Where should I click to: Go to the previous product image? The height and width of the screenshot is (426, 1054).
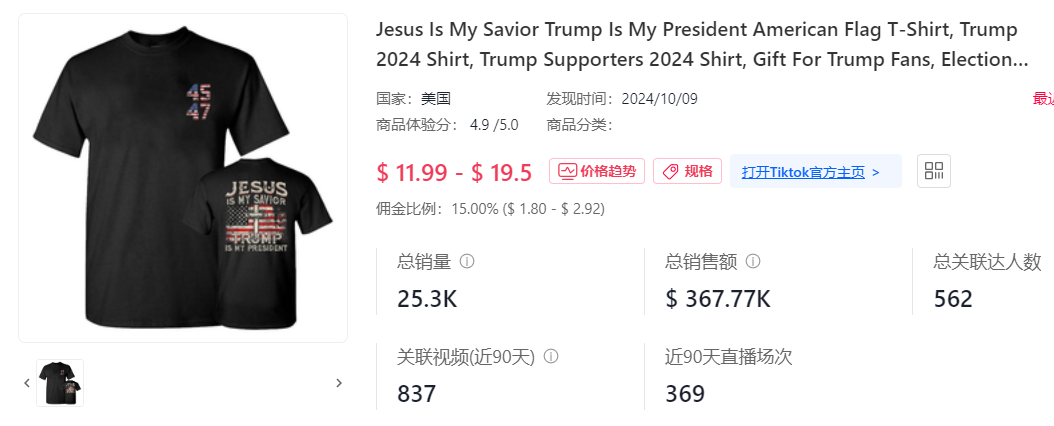coord(27,382)
